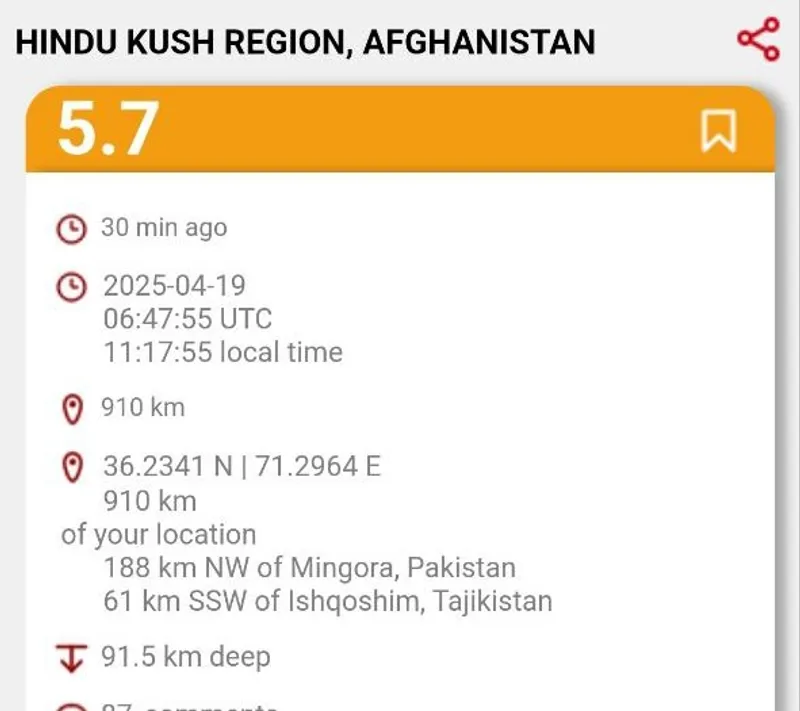800x711 pixels.
Task: Bookmark the 5.7 magnitude earthquake
Action: point(719,131)
